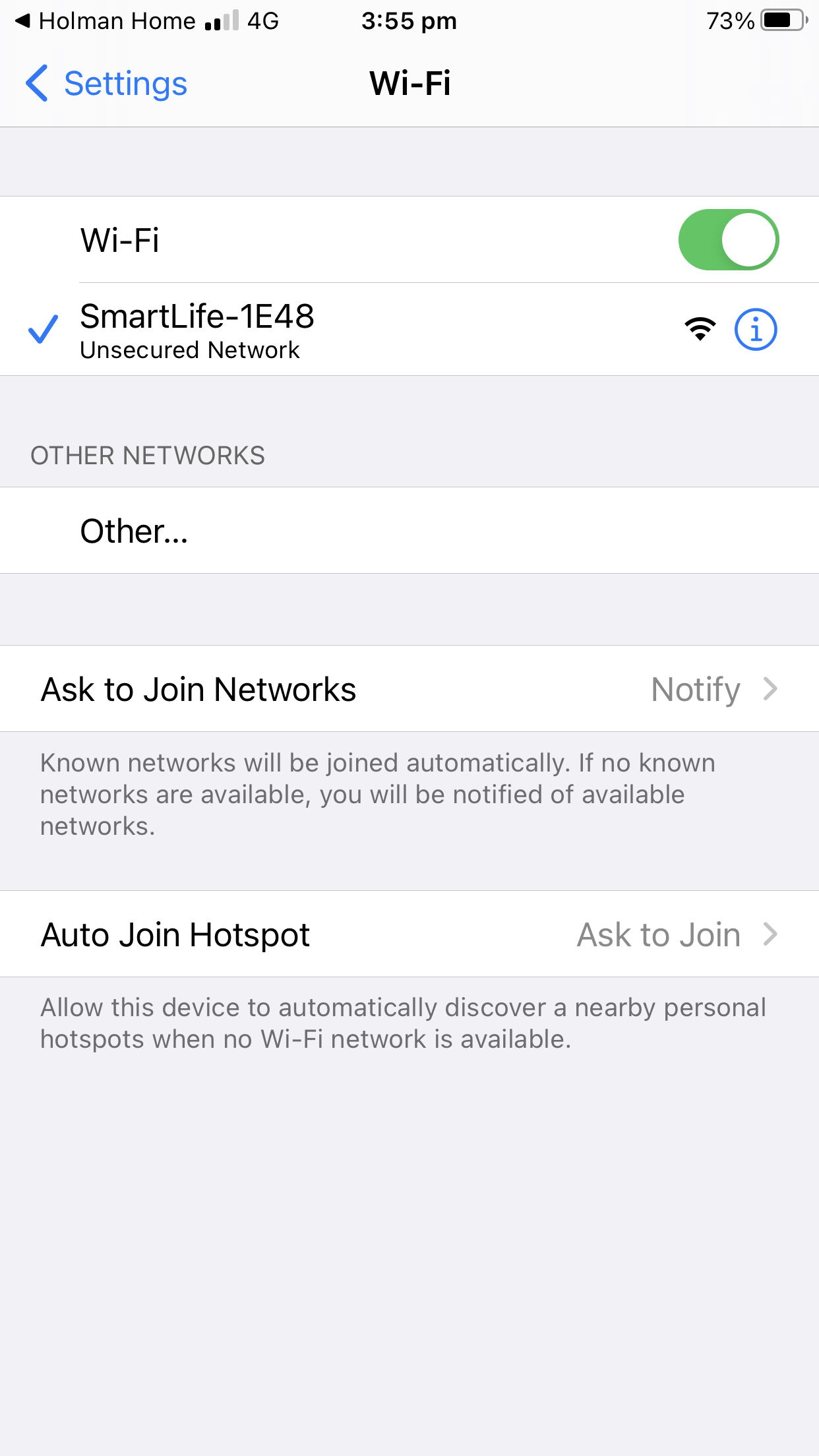This screenshot has width=819, height=1456.
Task: Open Auto Join Hotspot setting
Action: point(409,934)
